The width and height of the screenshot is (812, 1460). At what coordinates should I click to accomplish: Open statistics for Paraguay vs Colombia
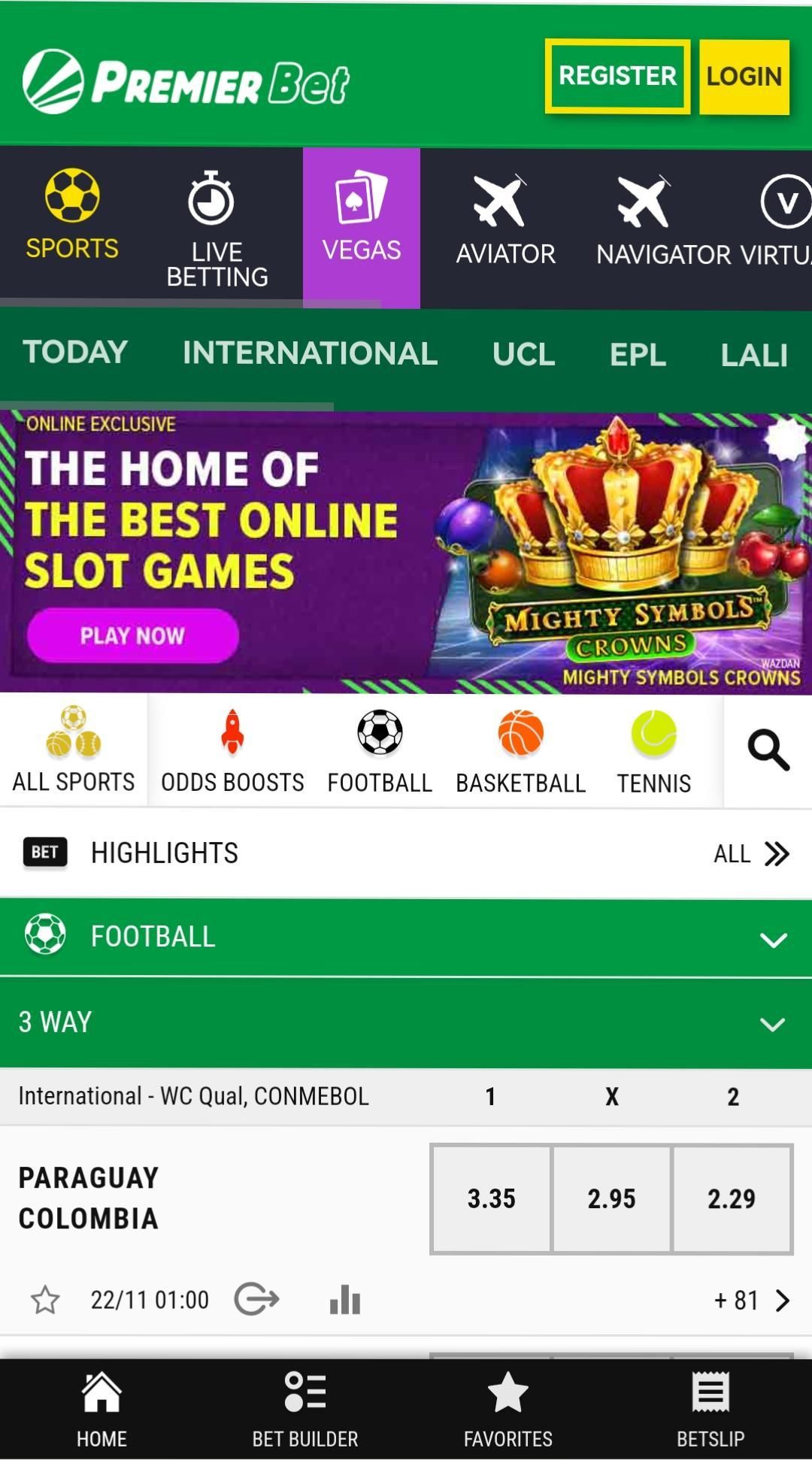(345, 1300)
